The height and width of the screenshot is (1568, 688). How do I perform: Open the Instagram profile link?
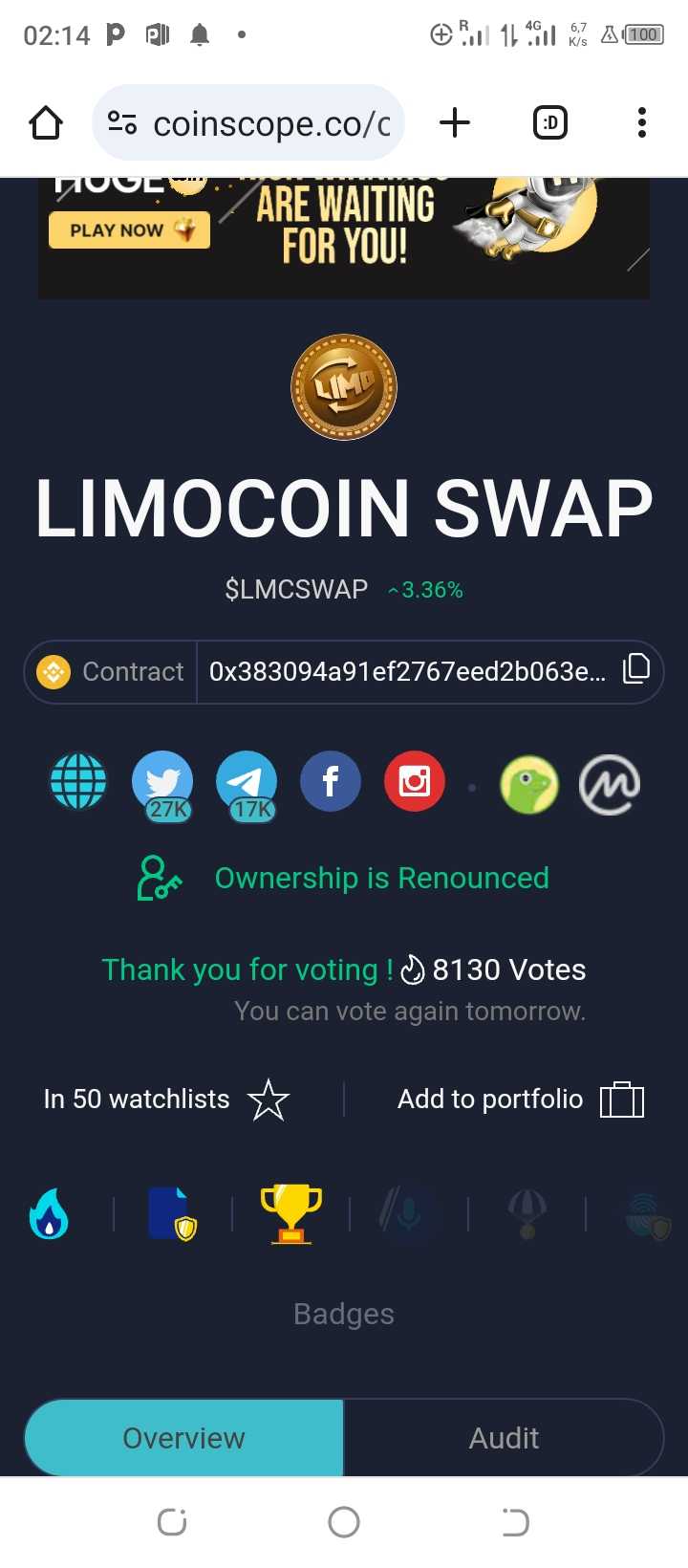[x=414, y=782]
